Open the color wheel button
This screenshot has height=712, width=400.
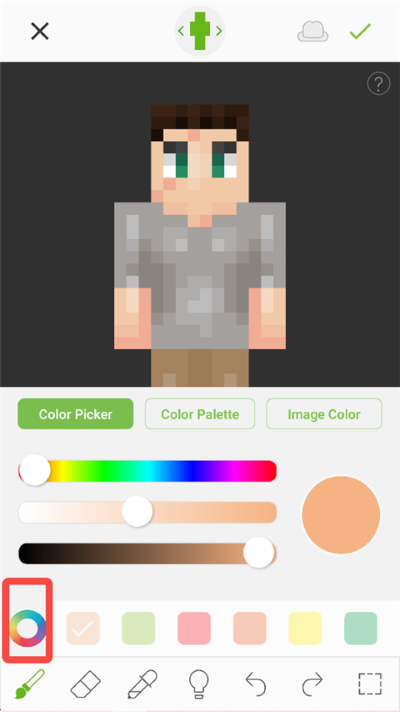[x=27, y=628]
